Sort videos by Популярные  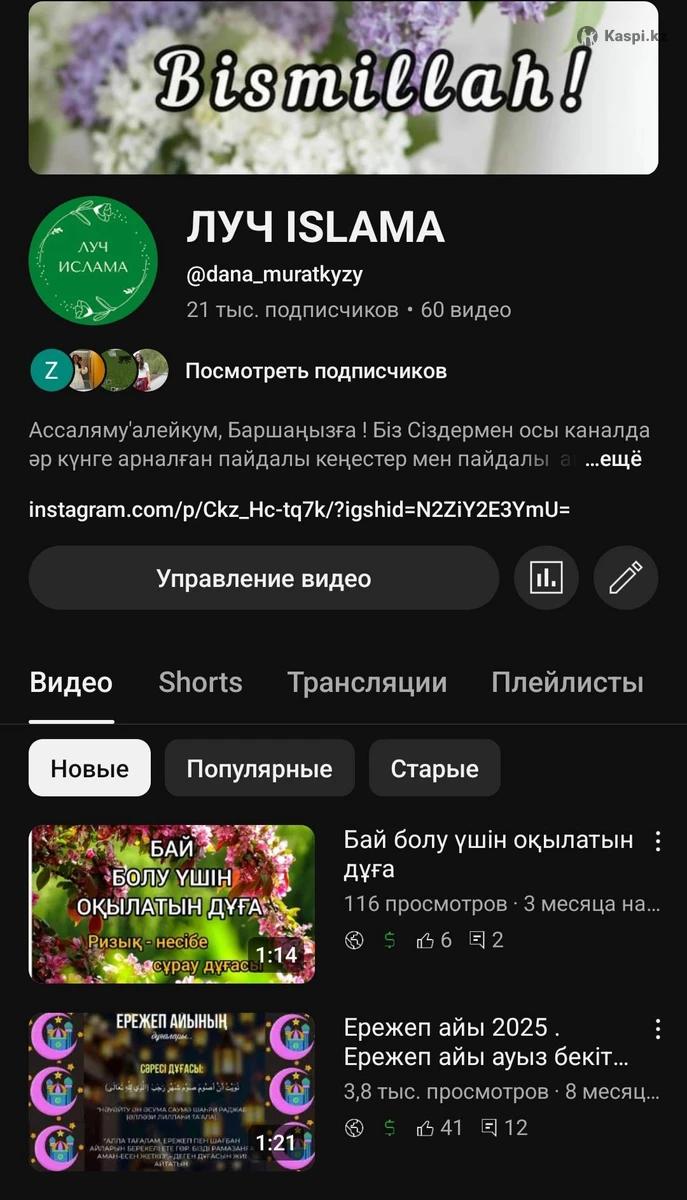tap(259, 768)
